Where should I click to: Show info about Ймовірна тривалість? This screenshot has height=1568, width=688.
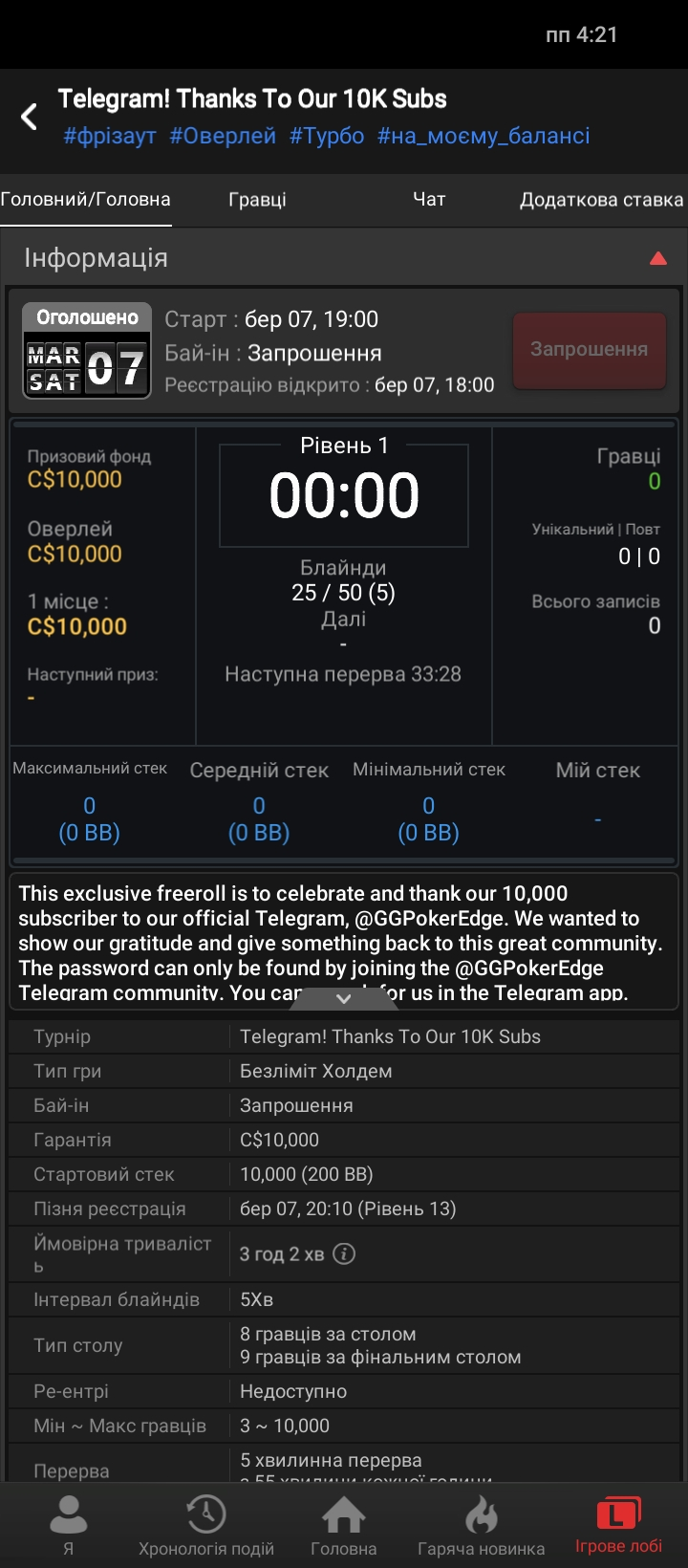[344, 1253]
